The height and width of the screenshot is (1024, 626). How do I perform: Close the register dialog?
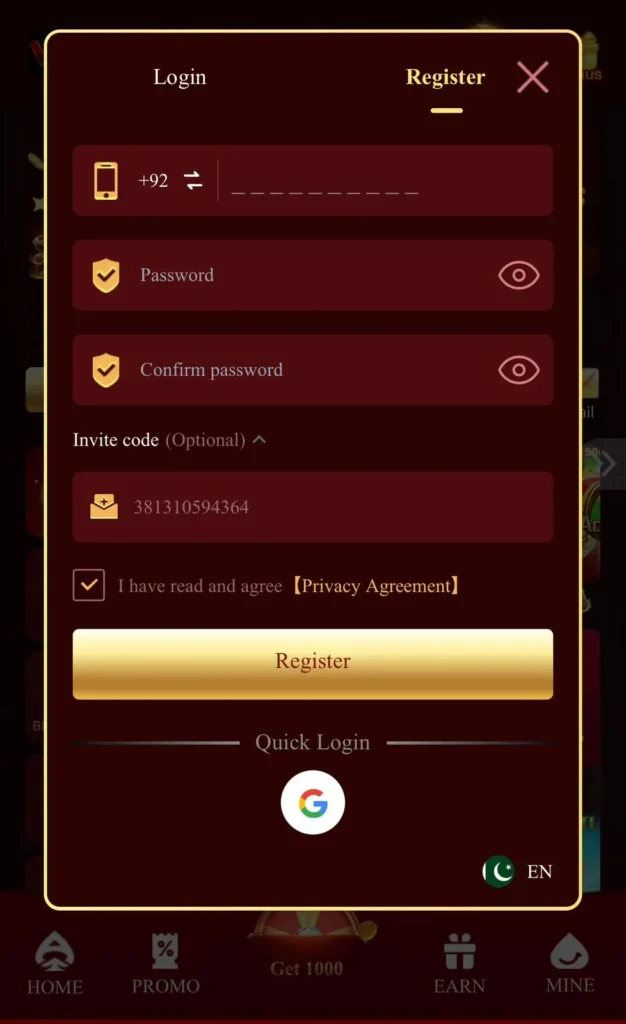click(x=532, y=77)
